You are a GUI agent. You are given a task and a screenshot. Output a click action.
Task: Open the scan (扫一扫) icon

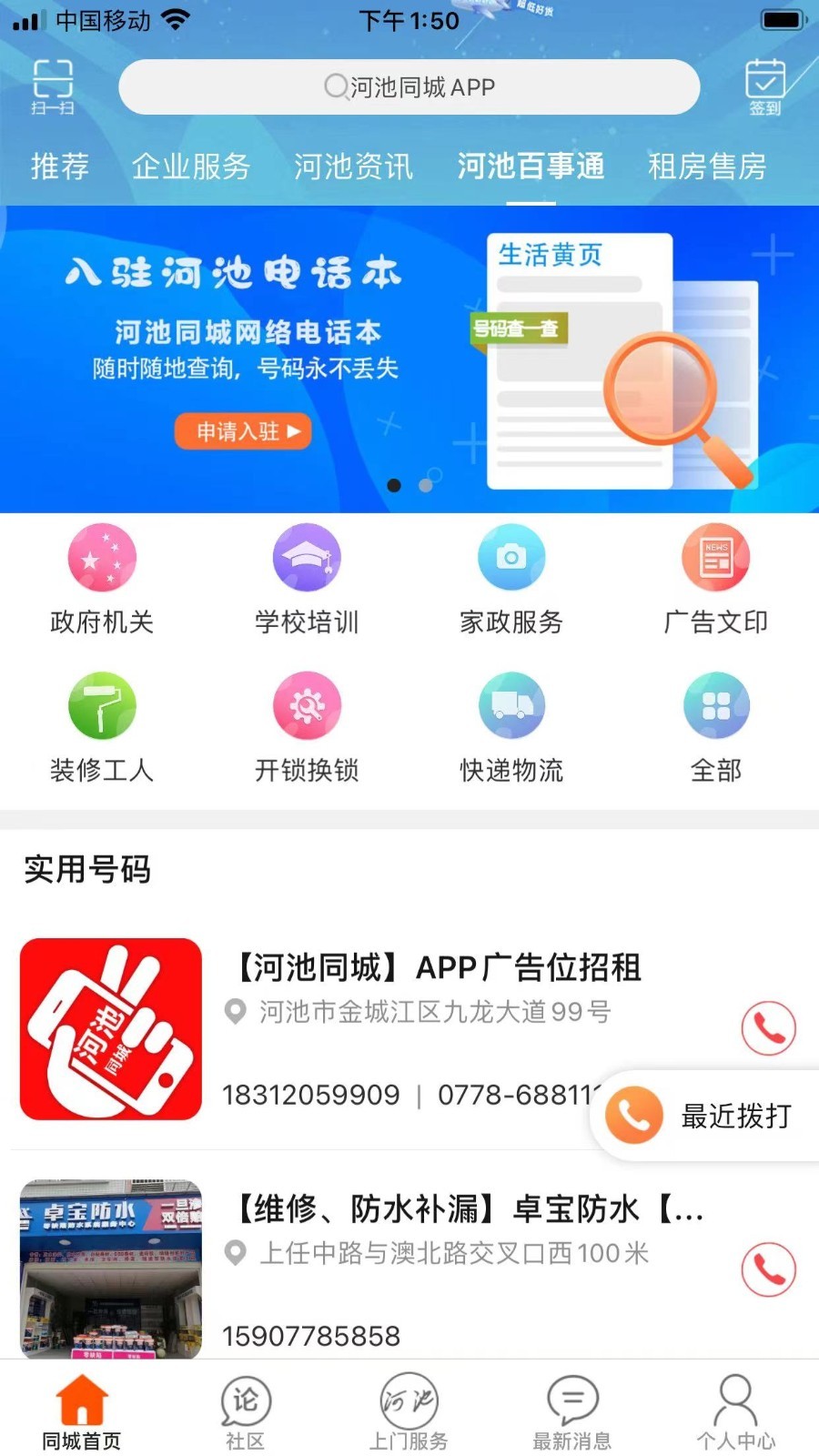click(x=53, y=86)
